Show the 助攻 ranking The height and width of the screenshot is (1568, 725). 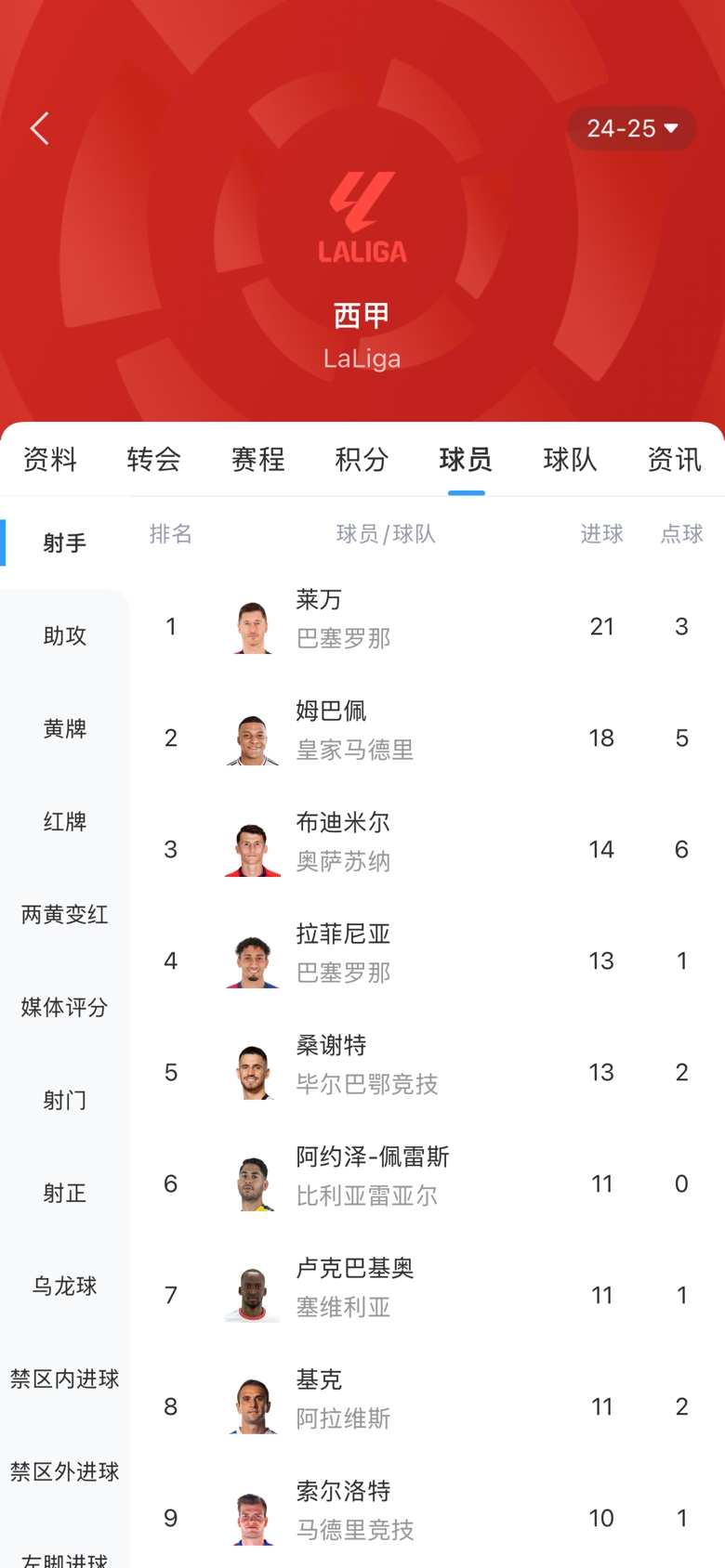[65, 635]
